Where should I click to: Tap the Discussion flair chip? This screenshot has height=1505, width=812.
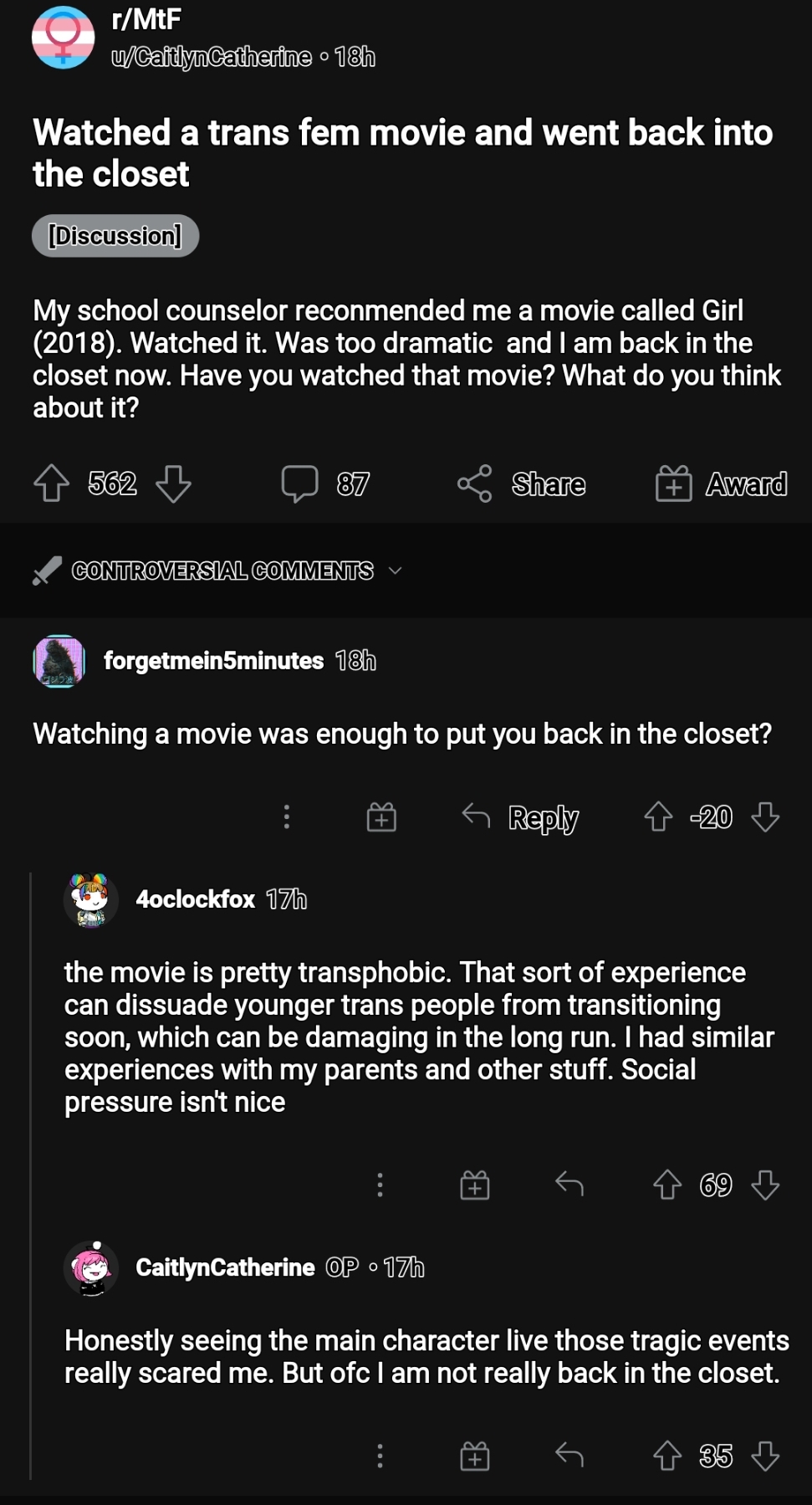115,236
